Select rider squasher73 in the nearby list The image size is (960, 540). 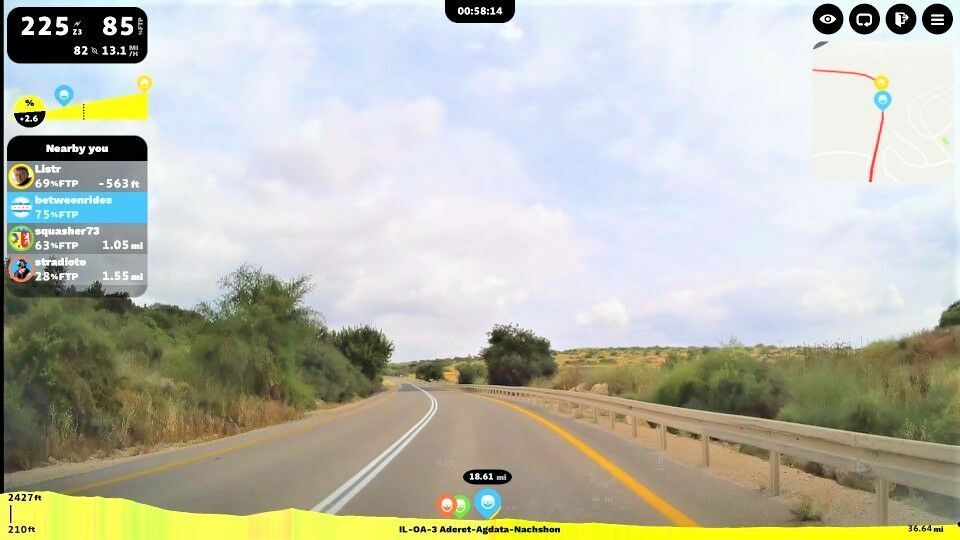77,238
